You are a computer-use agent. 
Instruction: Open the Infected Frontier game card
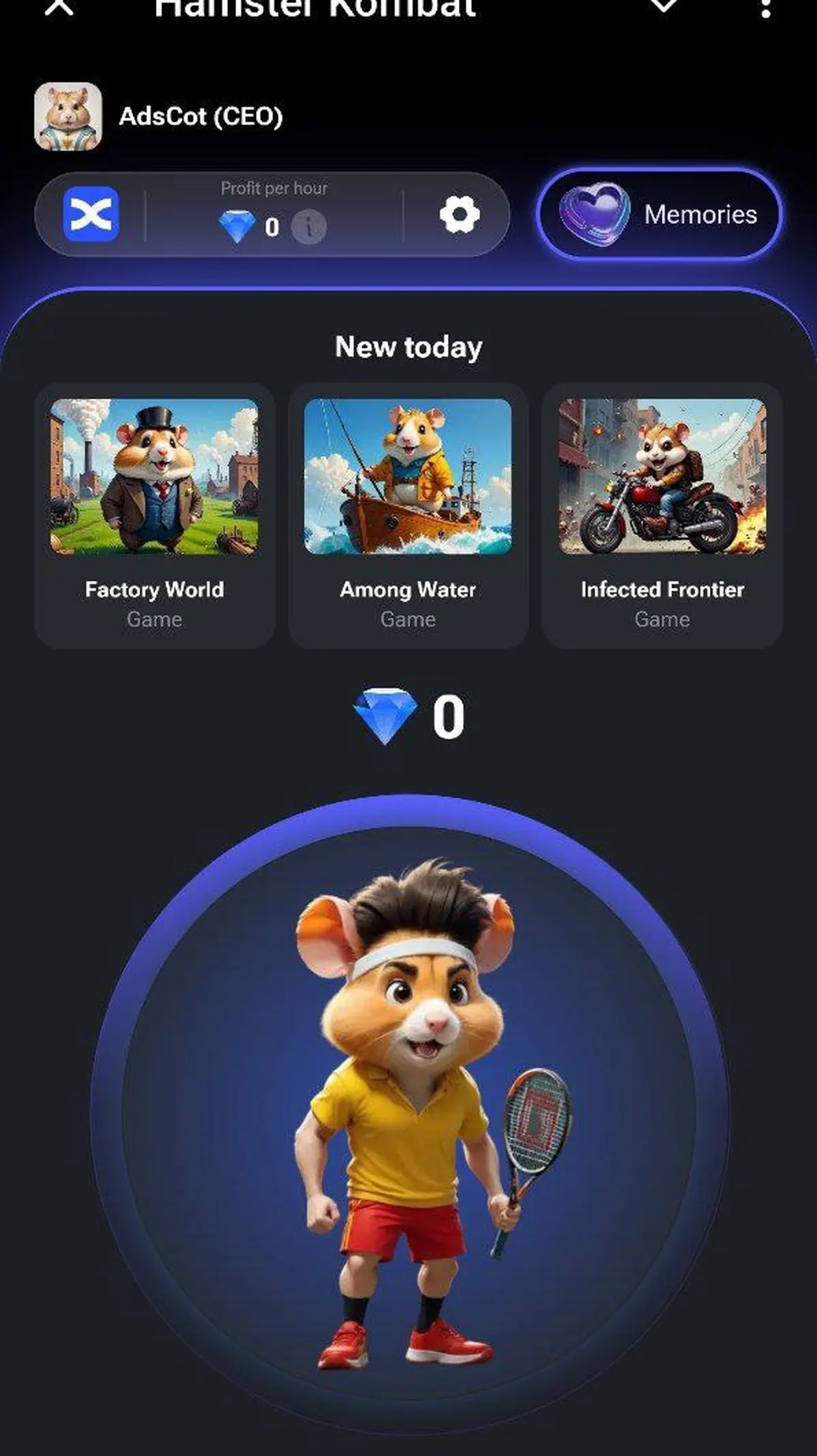662,515
